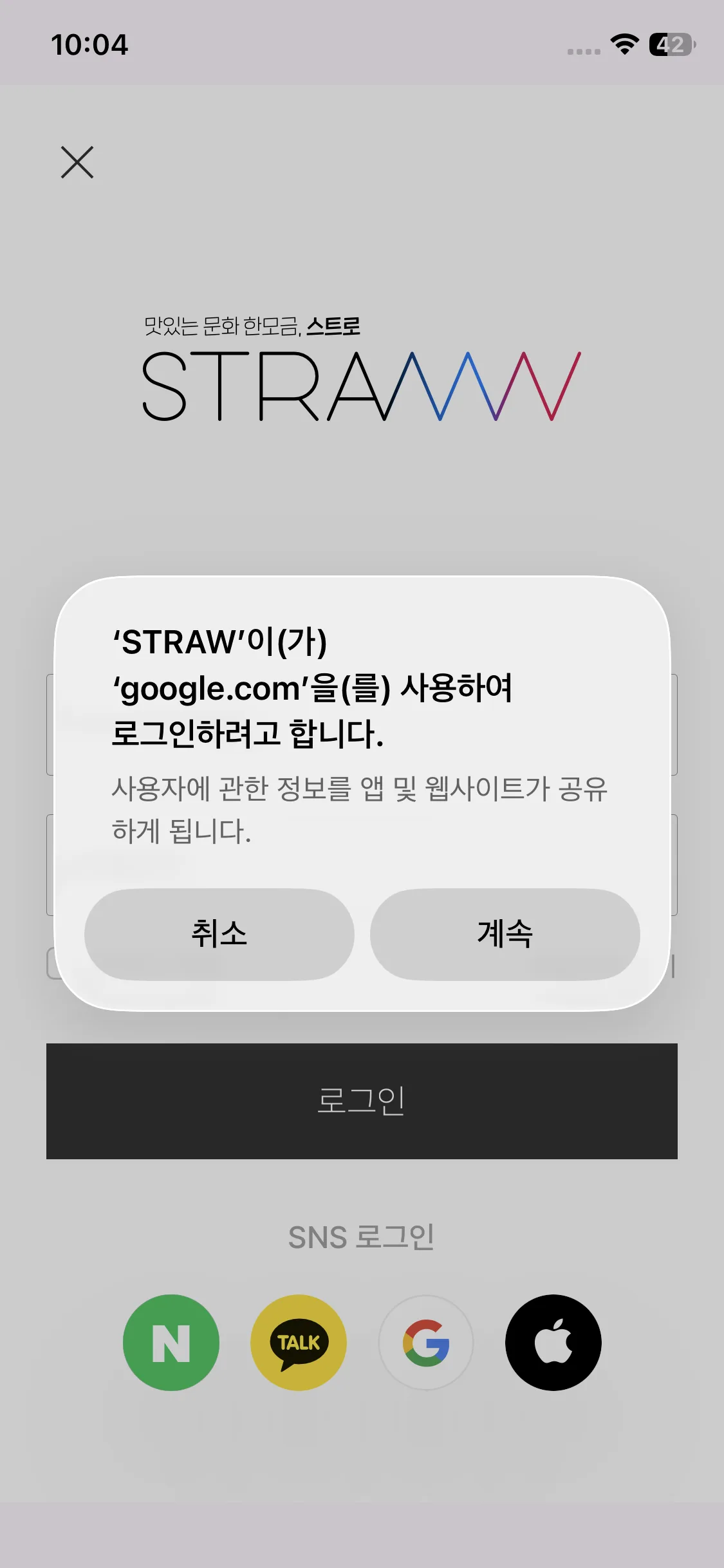Tap the dark 로그인 button
Viewport: 724px width, 1568px height.
pos(362,1101)
